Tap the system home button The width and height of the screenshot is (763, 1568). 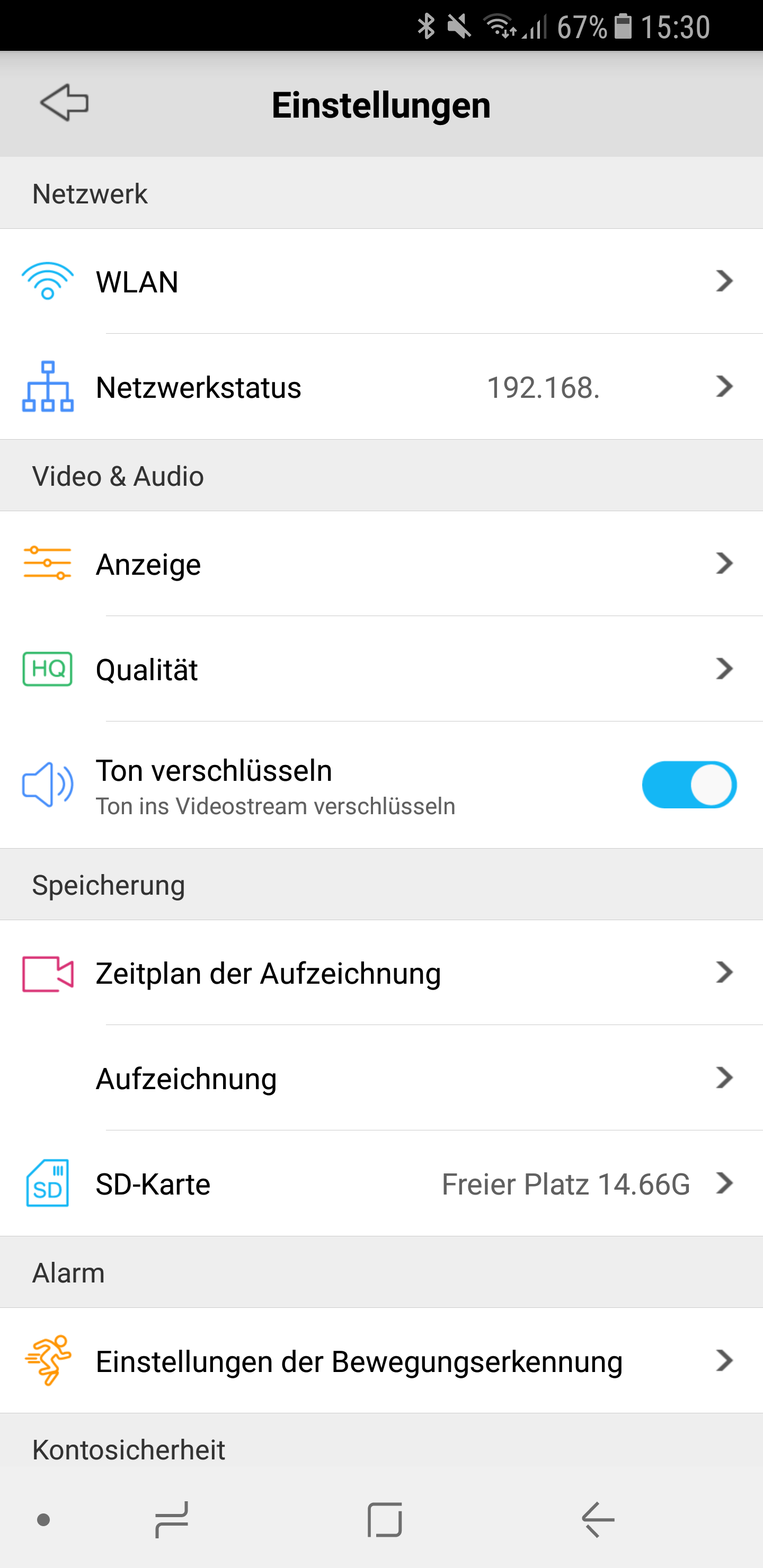(x=385, y=1520)
